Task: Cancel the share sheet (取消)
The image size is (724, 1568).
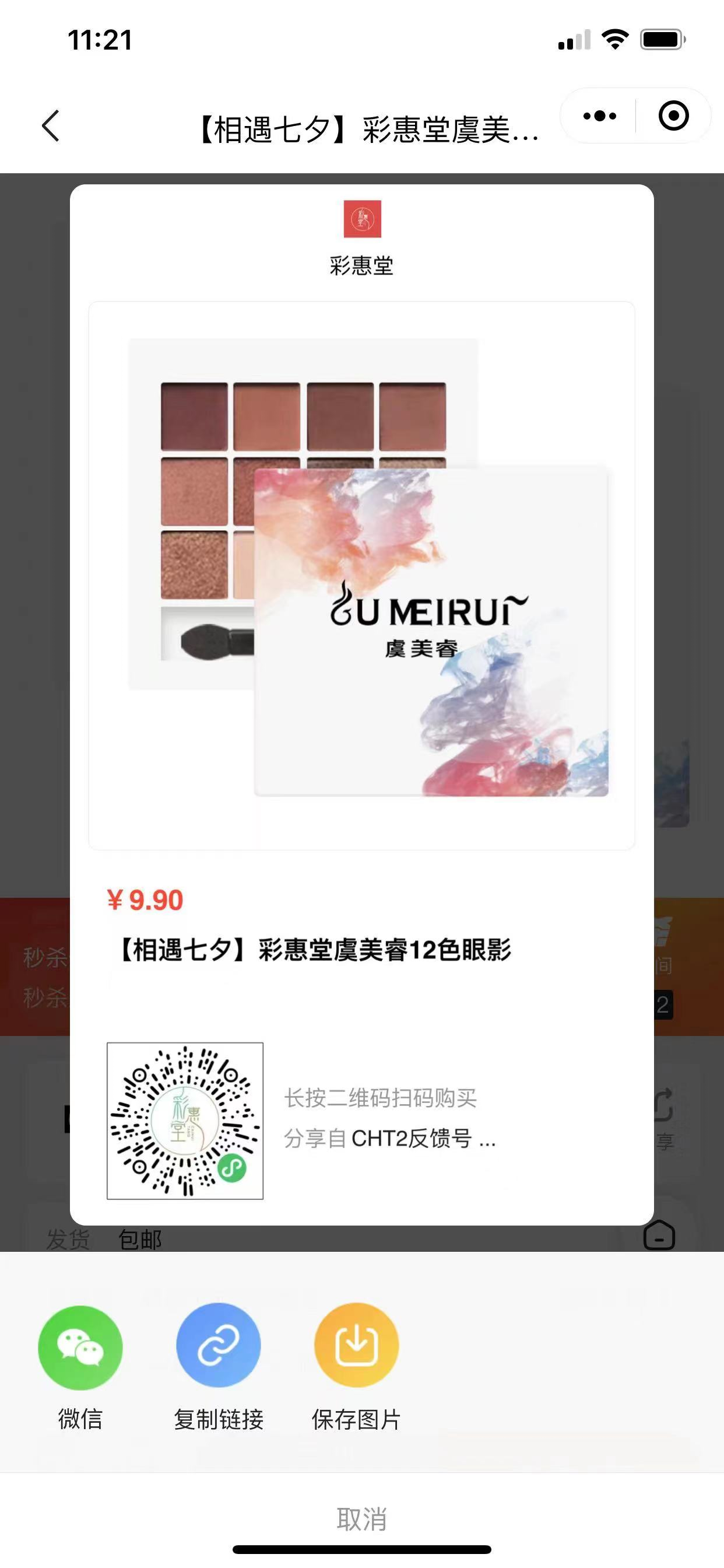Action: point(362,1520)
